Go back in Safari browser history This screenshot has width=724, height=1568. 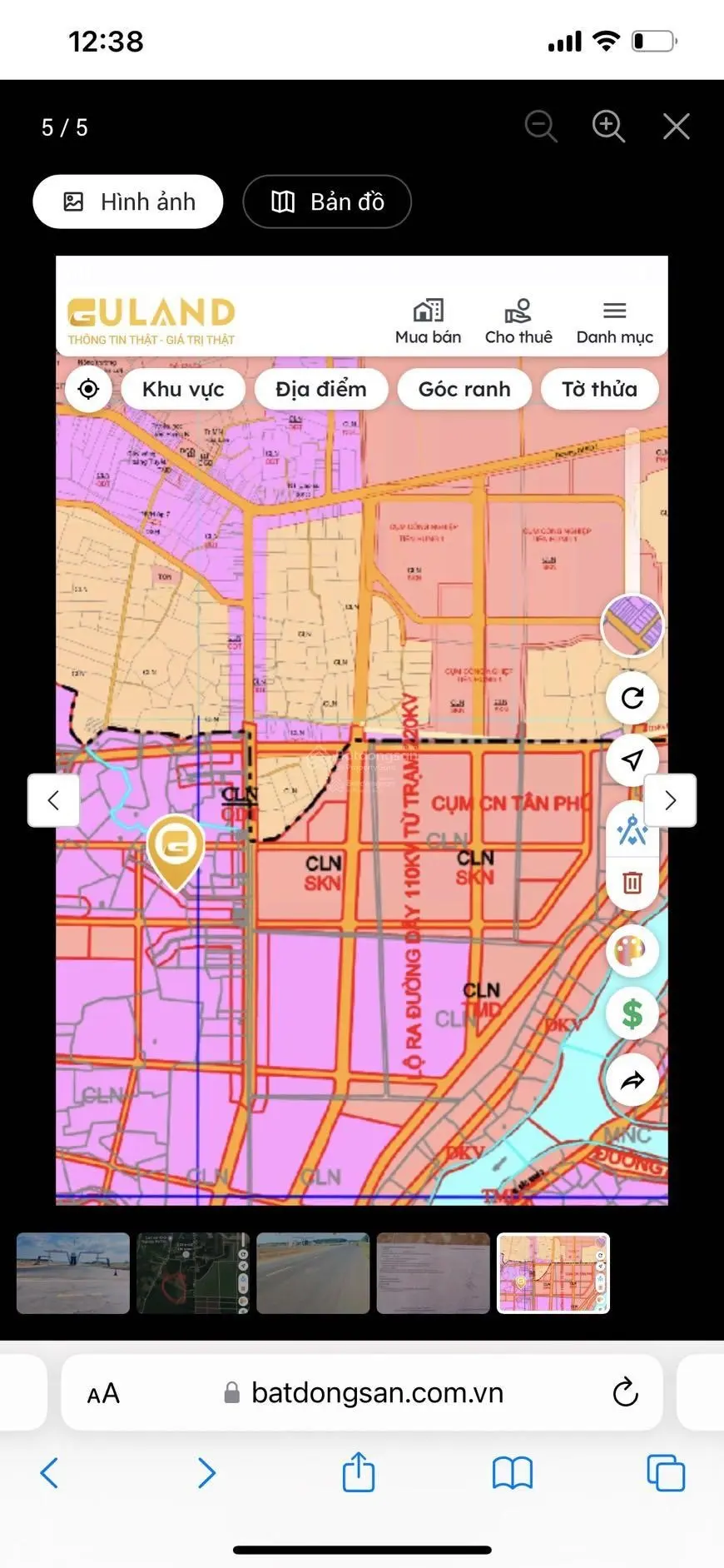[x=50, y=1473]
